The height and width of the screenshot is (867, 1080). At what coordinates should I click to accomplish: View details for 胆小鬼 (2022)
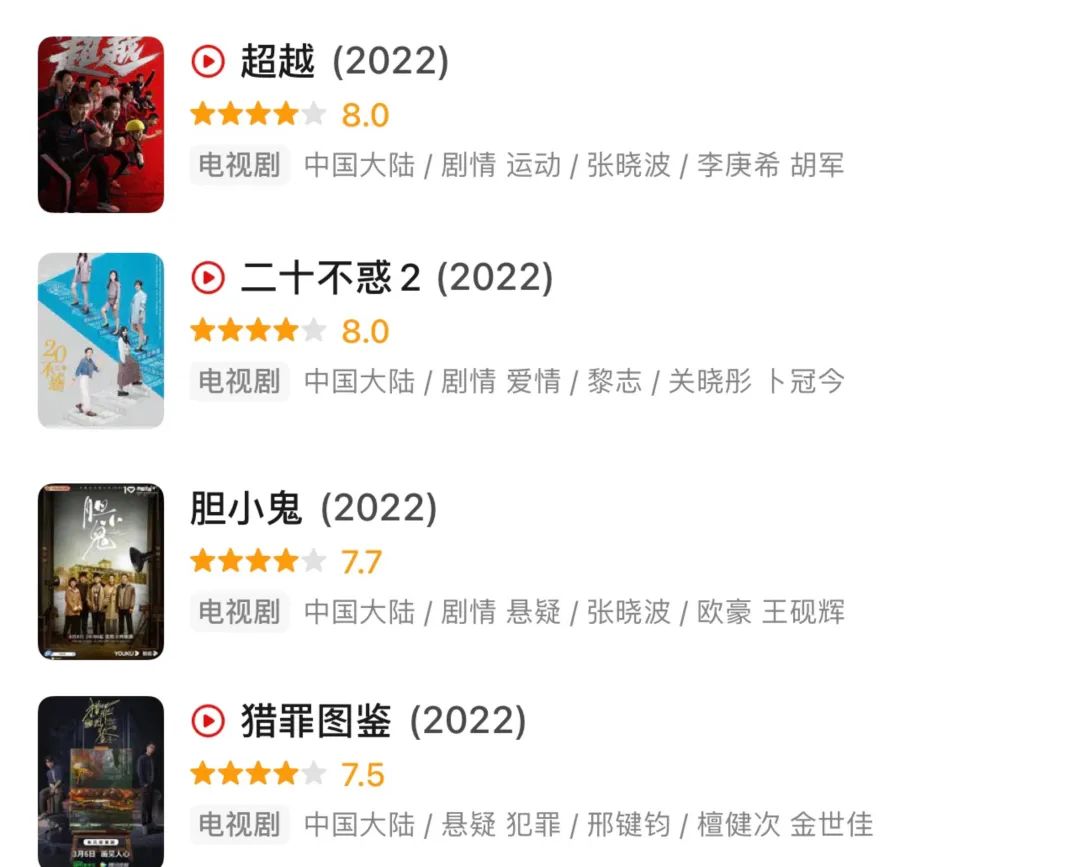click(x=313, y=510)
